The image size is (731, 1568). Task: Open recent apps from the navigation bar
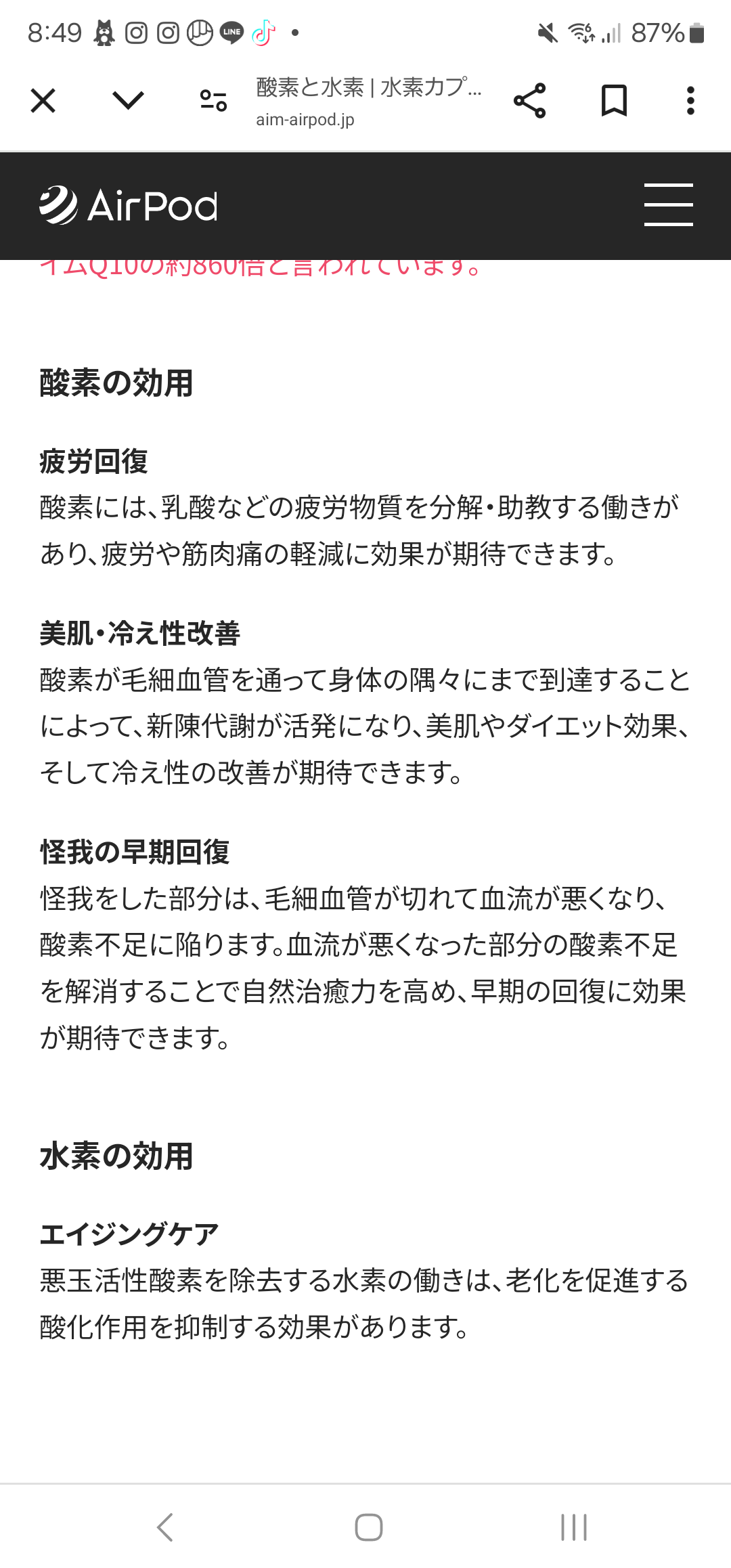tap(574, 1527)
